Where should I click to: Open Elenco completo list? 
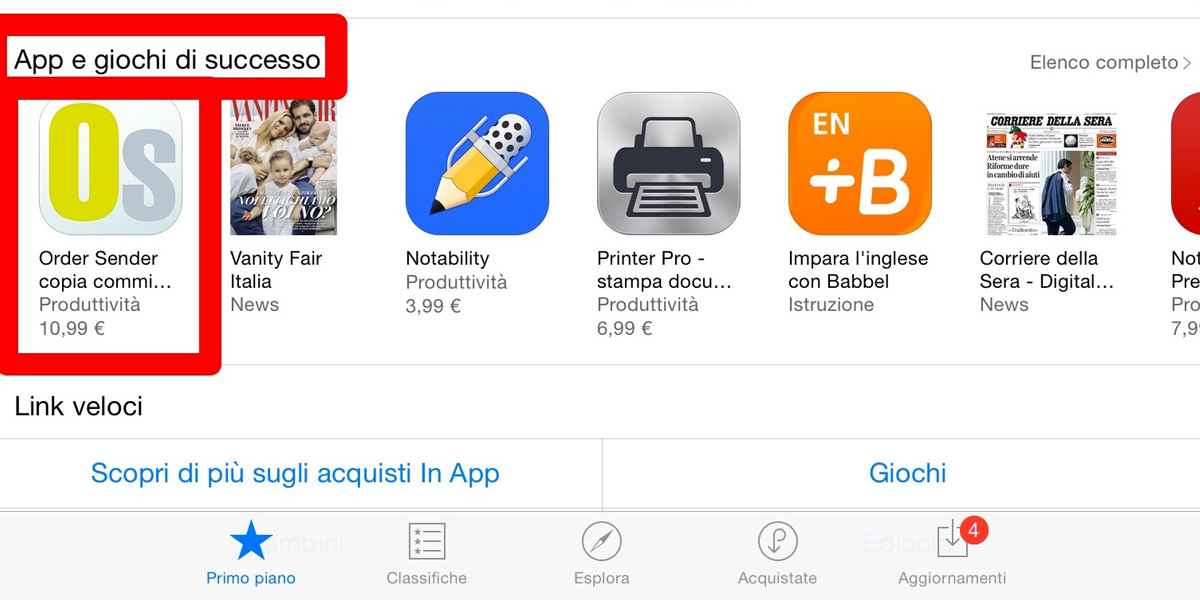[1110, 63]
